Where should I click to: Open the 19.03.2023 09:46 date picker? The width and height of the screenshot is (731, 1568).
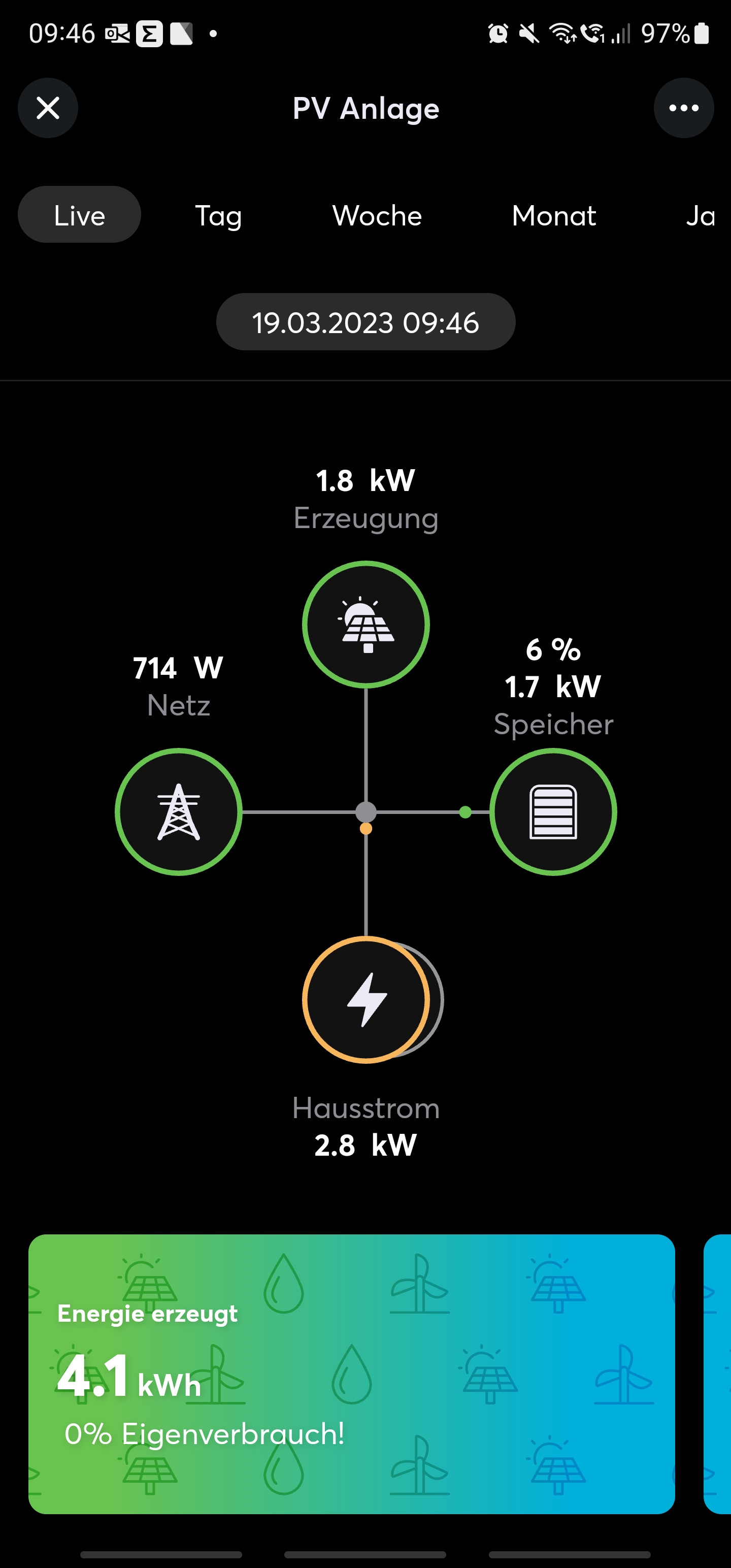(x=366, y=322)
